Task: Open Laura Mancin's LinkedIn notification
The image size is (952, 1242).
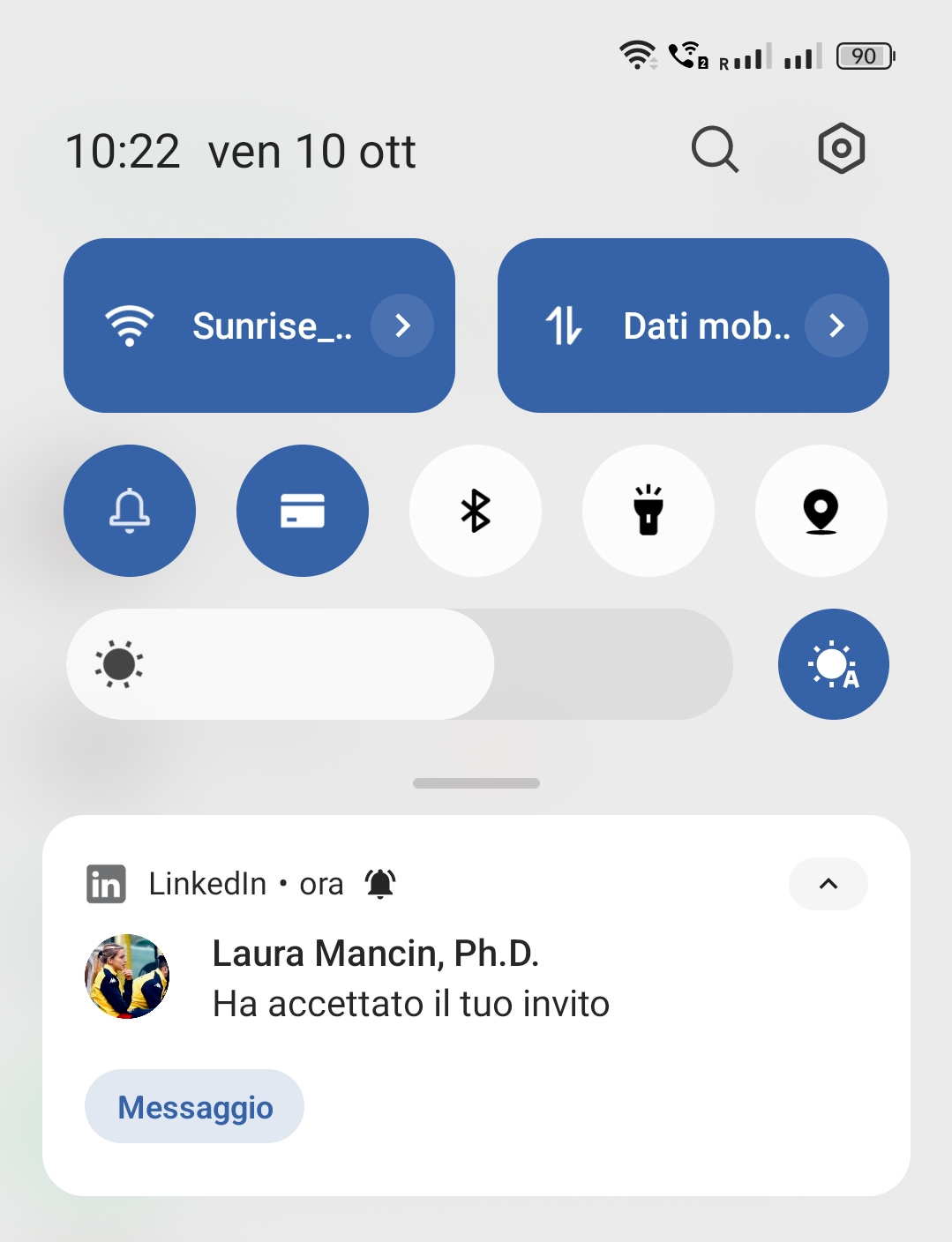Action: pyautogui.click(x=410, y=979)
